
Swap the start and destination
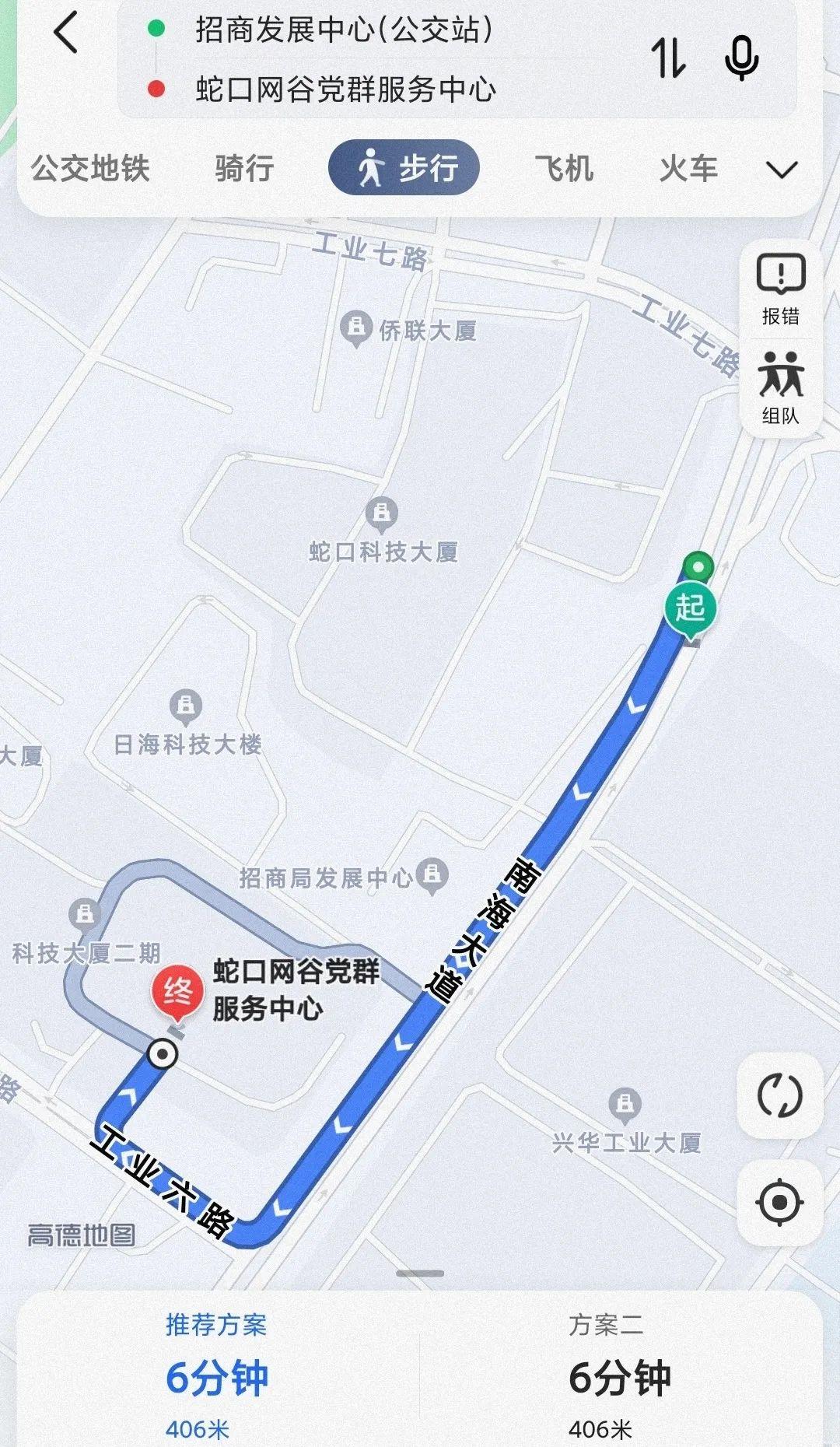668,58
